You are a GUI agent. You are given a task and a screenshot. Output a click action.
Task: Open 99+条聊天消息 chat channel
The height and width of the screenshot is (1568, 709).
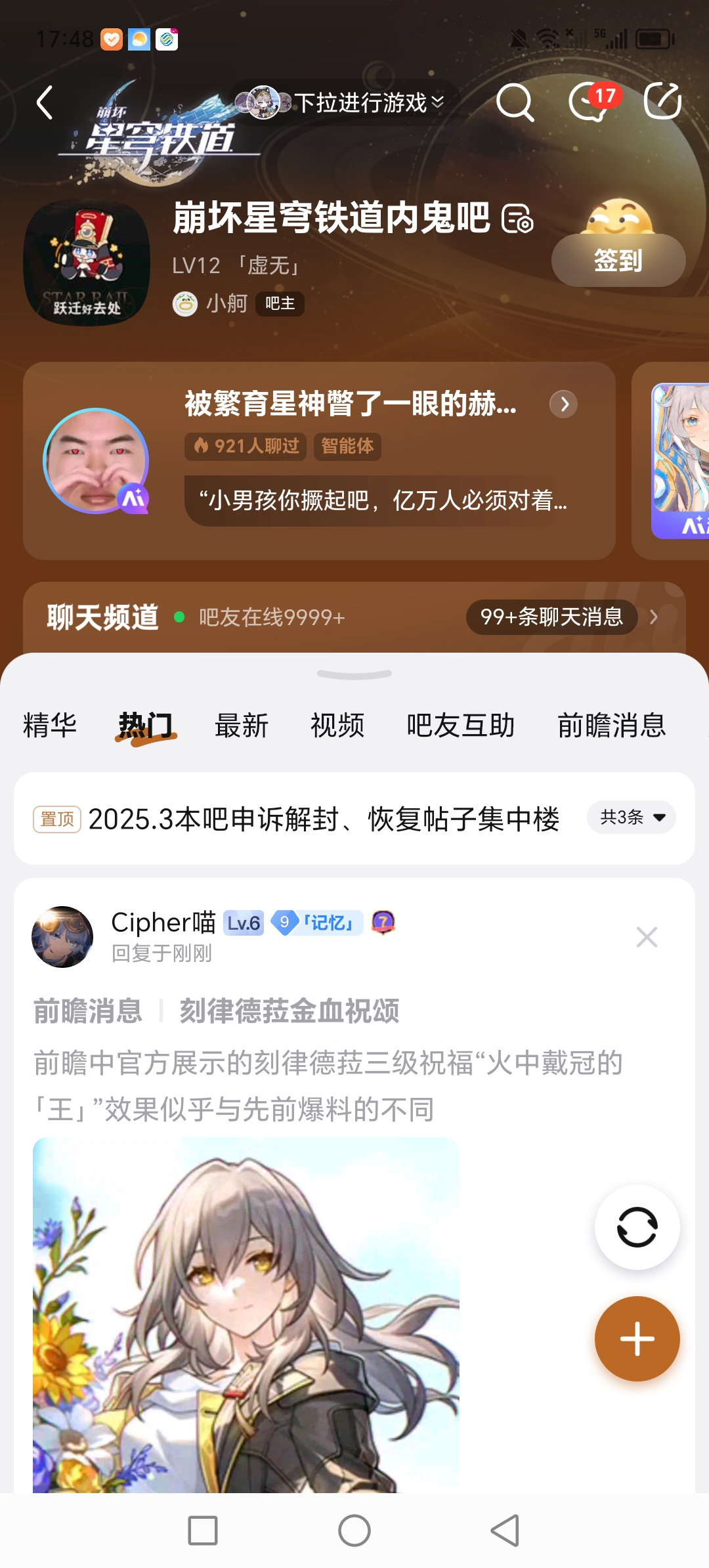click(x=551, y=617)
